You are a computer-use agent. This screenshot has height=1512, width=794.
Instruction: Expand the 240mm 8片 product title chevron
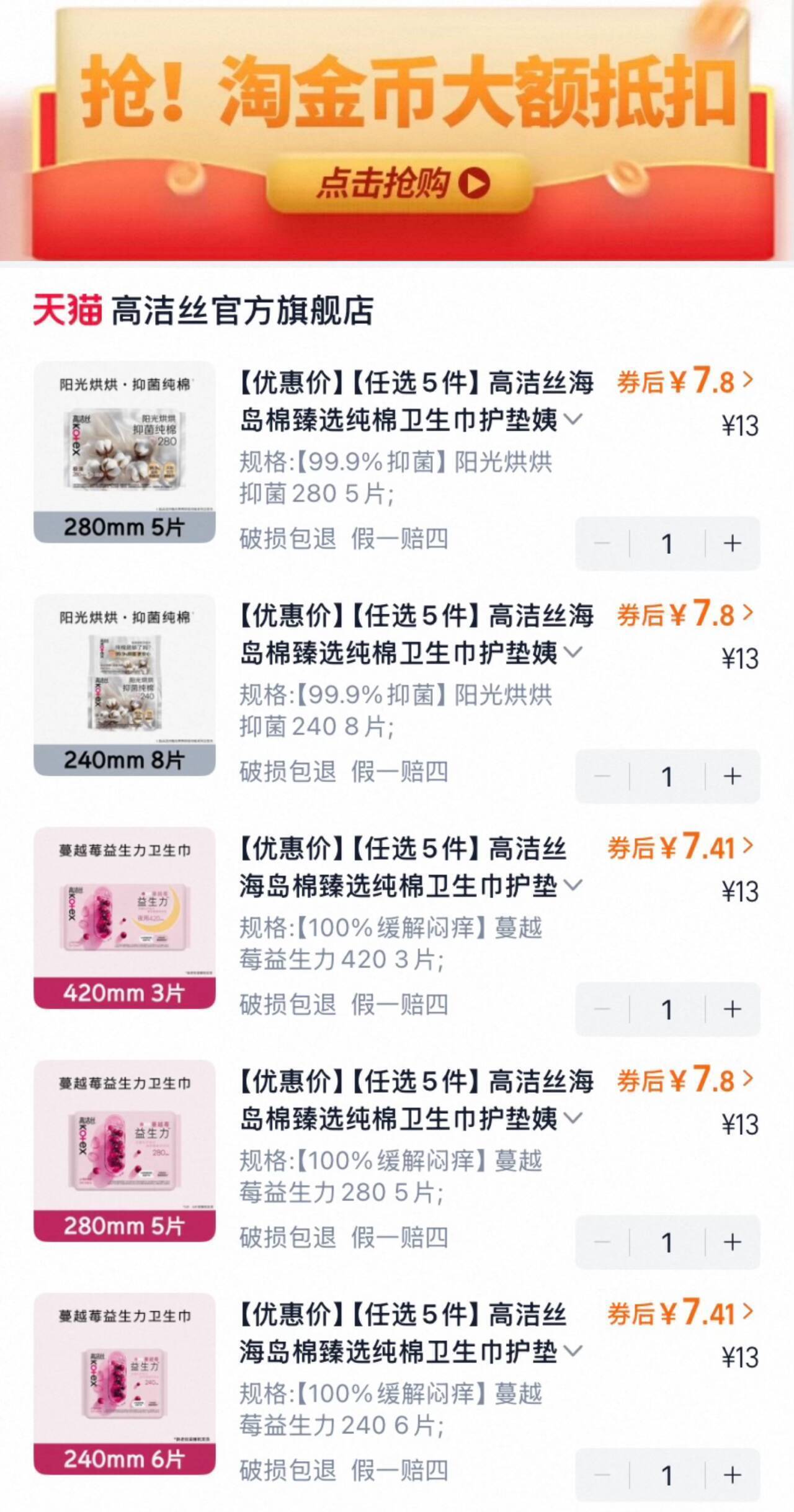[x=574, y=652]
